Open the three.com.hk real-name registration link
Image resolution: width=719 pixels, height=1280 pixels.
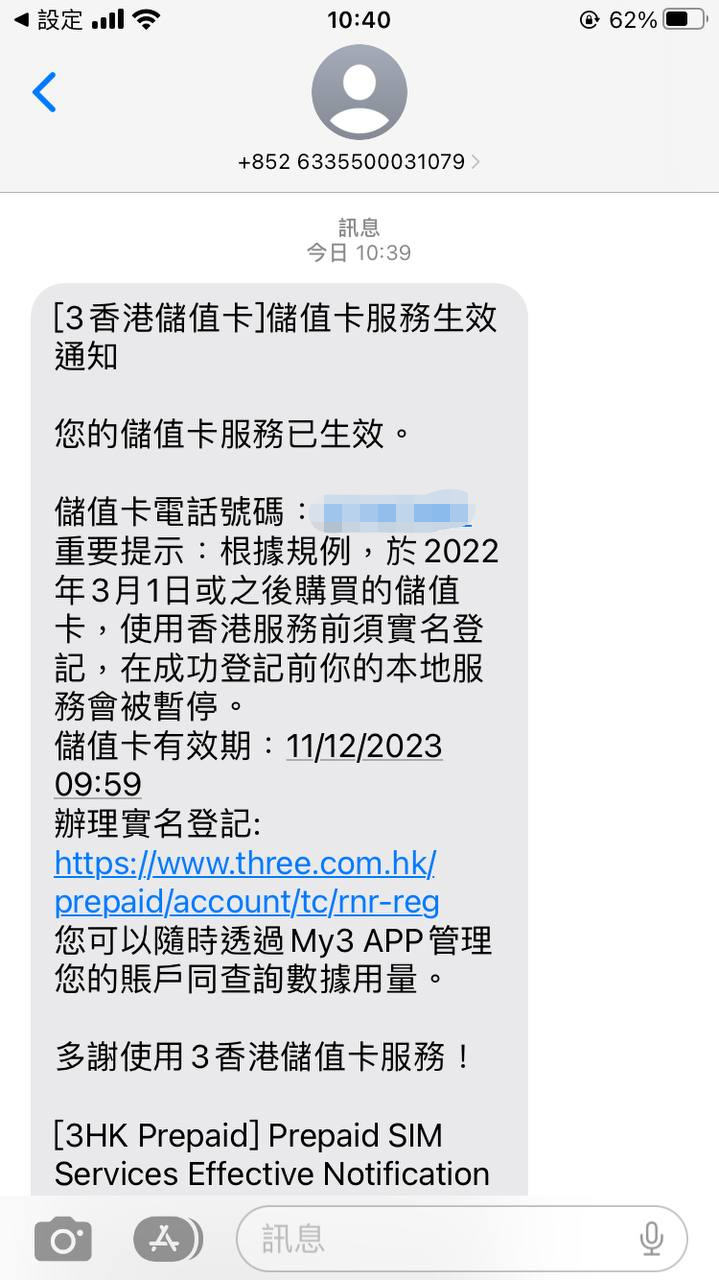tap(246, 882)
